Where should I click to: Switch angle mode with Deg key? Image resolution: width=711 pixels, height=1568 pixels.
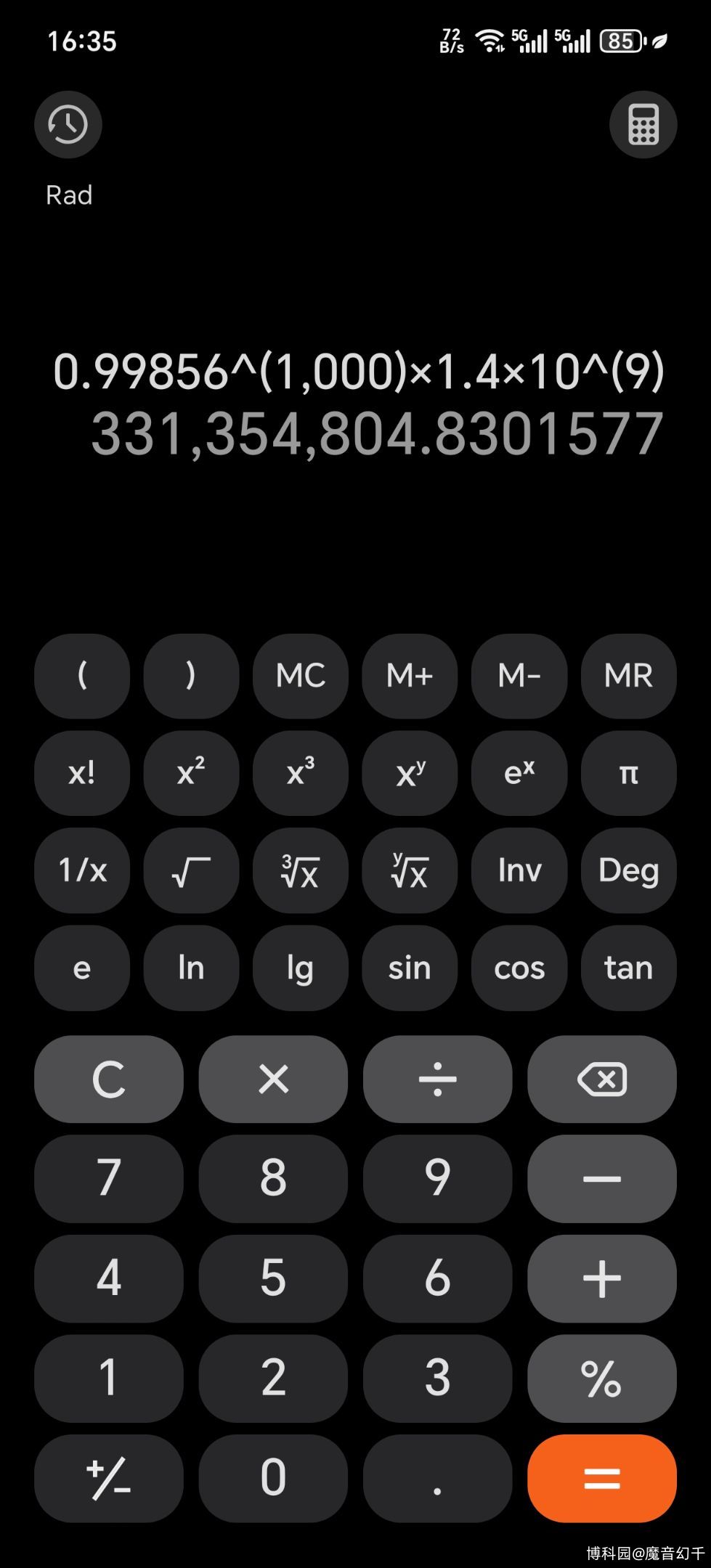(628, 870)
